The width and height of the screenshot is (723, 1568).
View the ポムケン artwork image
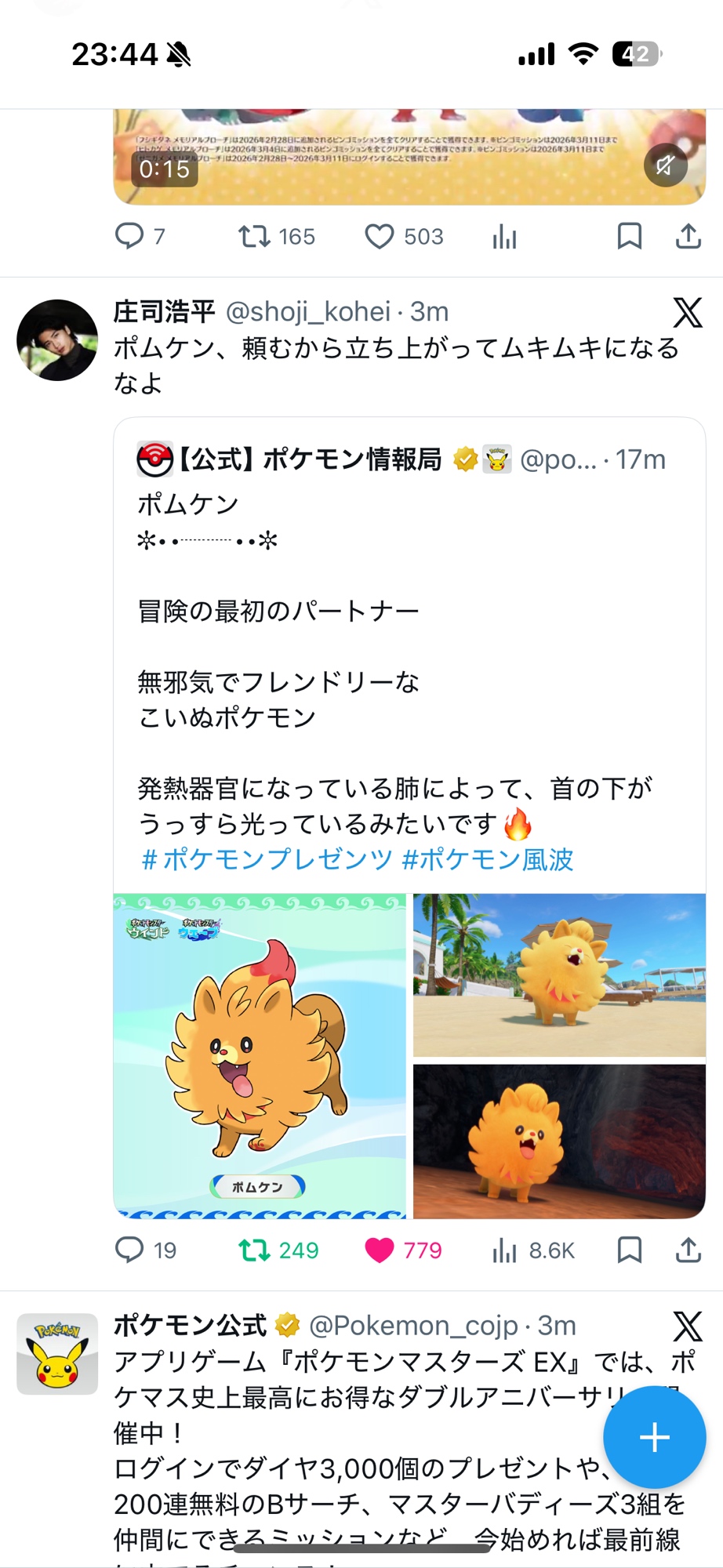(x=260, y=1055)
